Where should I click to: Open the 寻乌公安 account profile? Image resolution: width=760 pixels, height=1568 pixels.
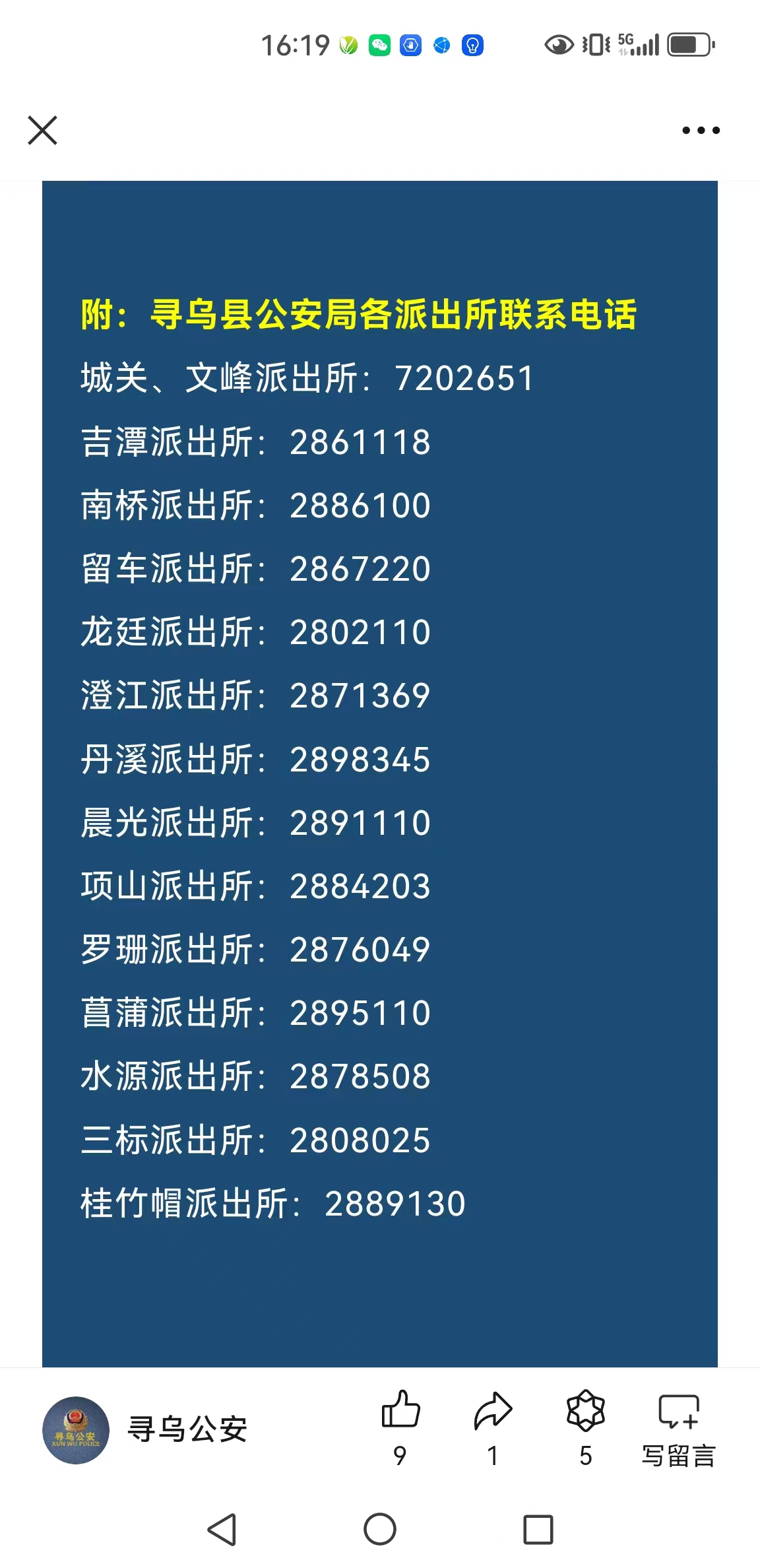coord(144,1430)
